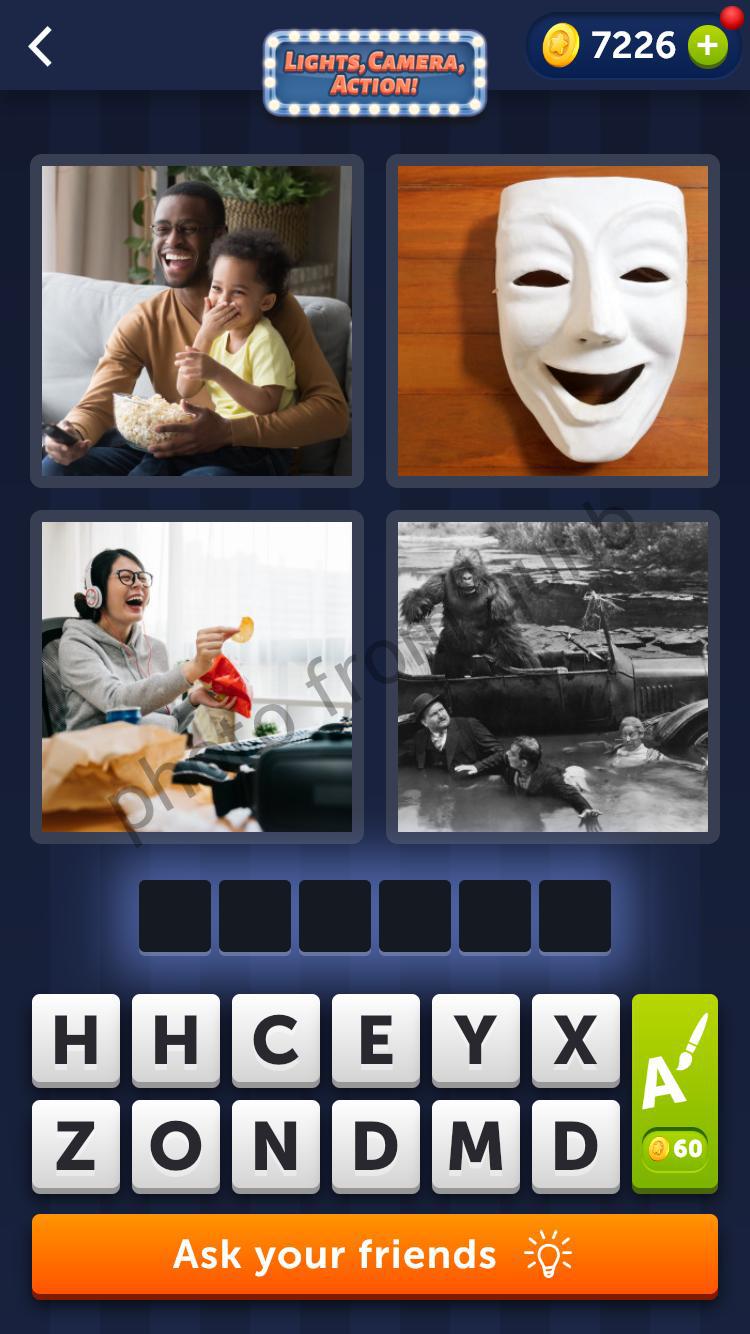The width and height of the screenshot is (750, 1334).
Task: Tap Ask your friends button
Action: point(375,1256)
